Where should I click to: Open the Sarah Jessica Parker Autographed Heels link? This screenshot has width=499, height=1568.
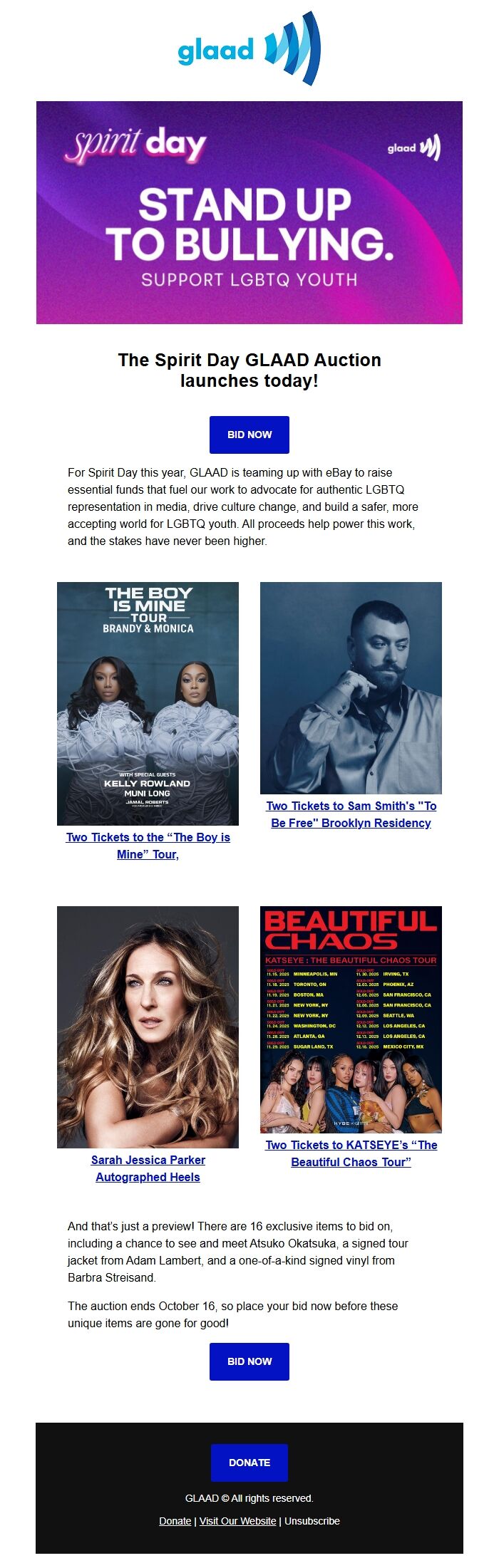pos(148,1168)
